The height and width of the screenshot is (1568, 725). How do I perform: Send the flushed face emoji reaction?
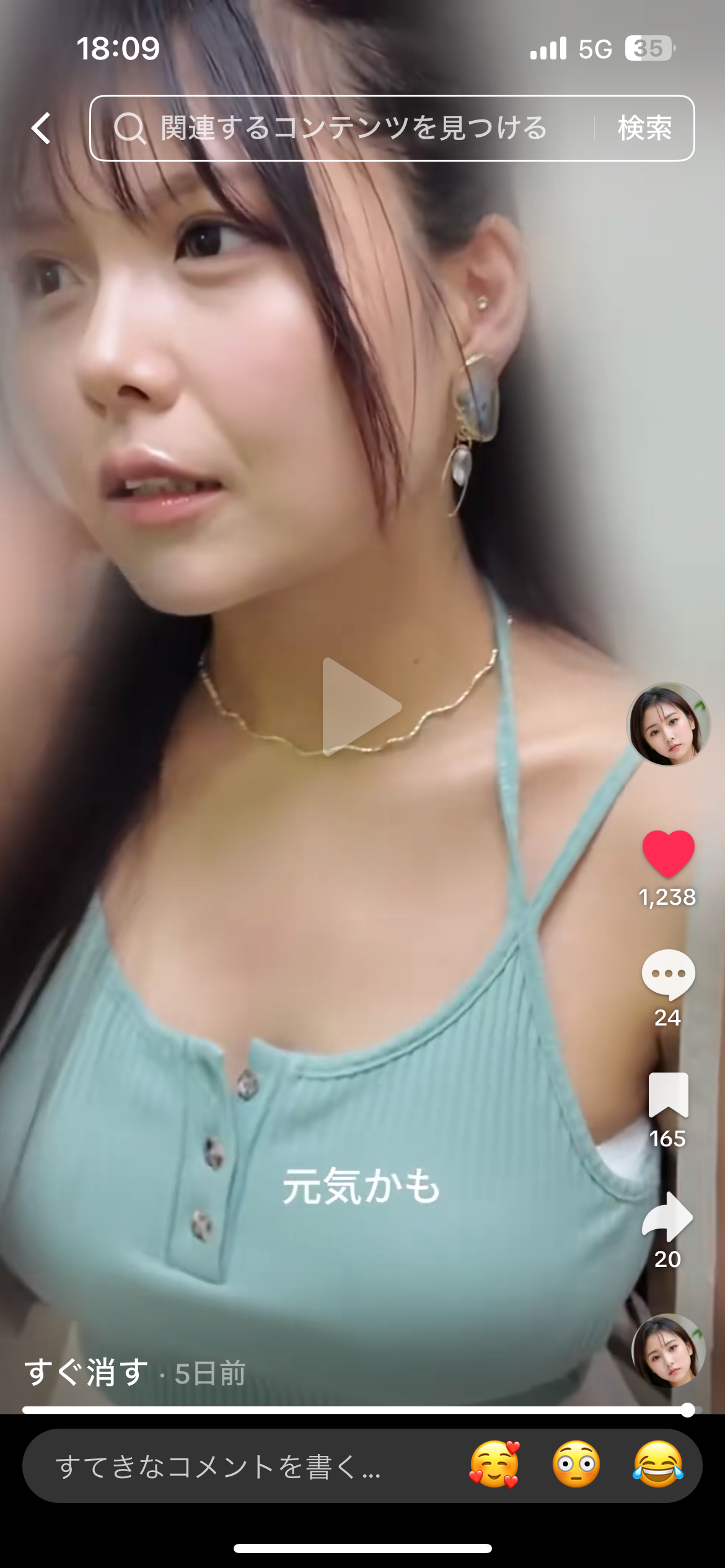[x=576, y=1465]
